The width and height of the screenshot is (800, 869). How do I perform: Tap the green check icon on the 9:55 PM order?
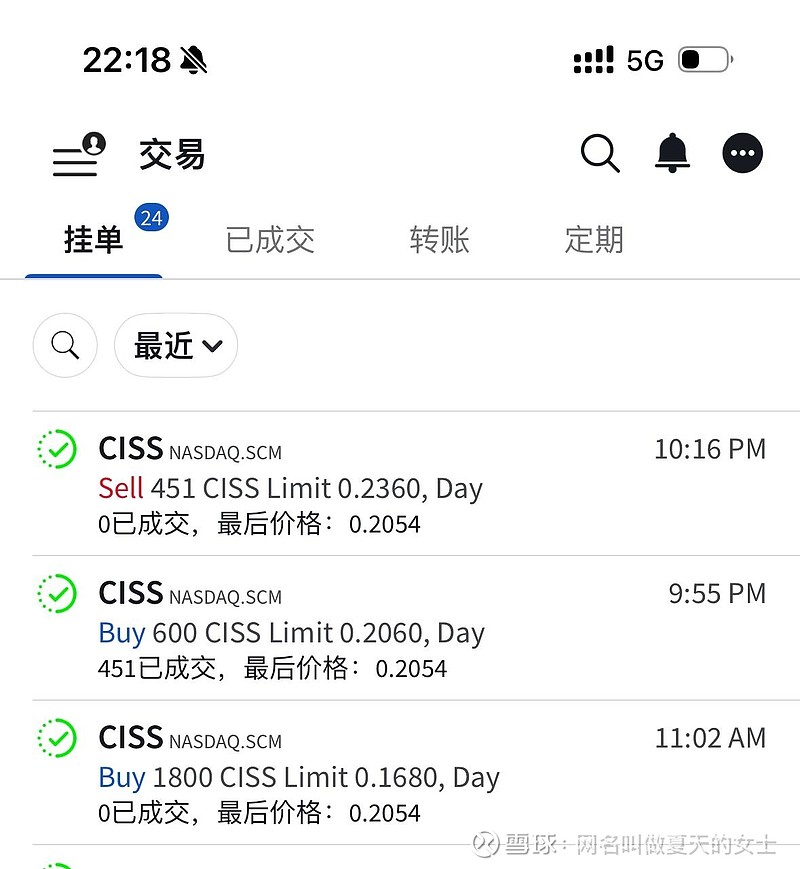point(55,593)
